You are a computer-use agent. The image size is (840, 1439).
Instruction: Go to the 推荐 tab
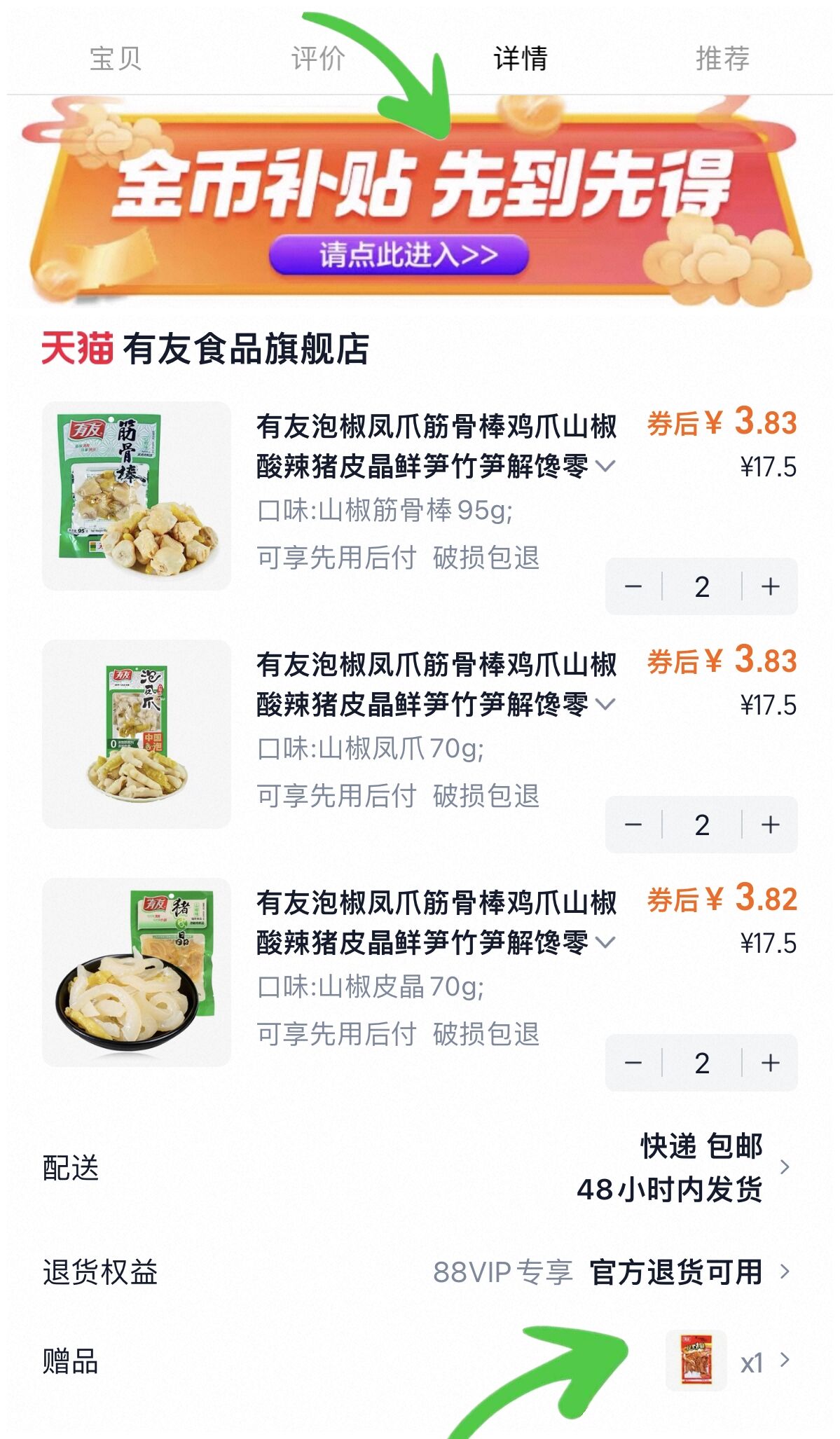pos(722,58)
